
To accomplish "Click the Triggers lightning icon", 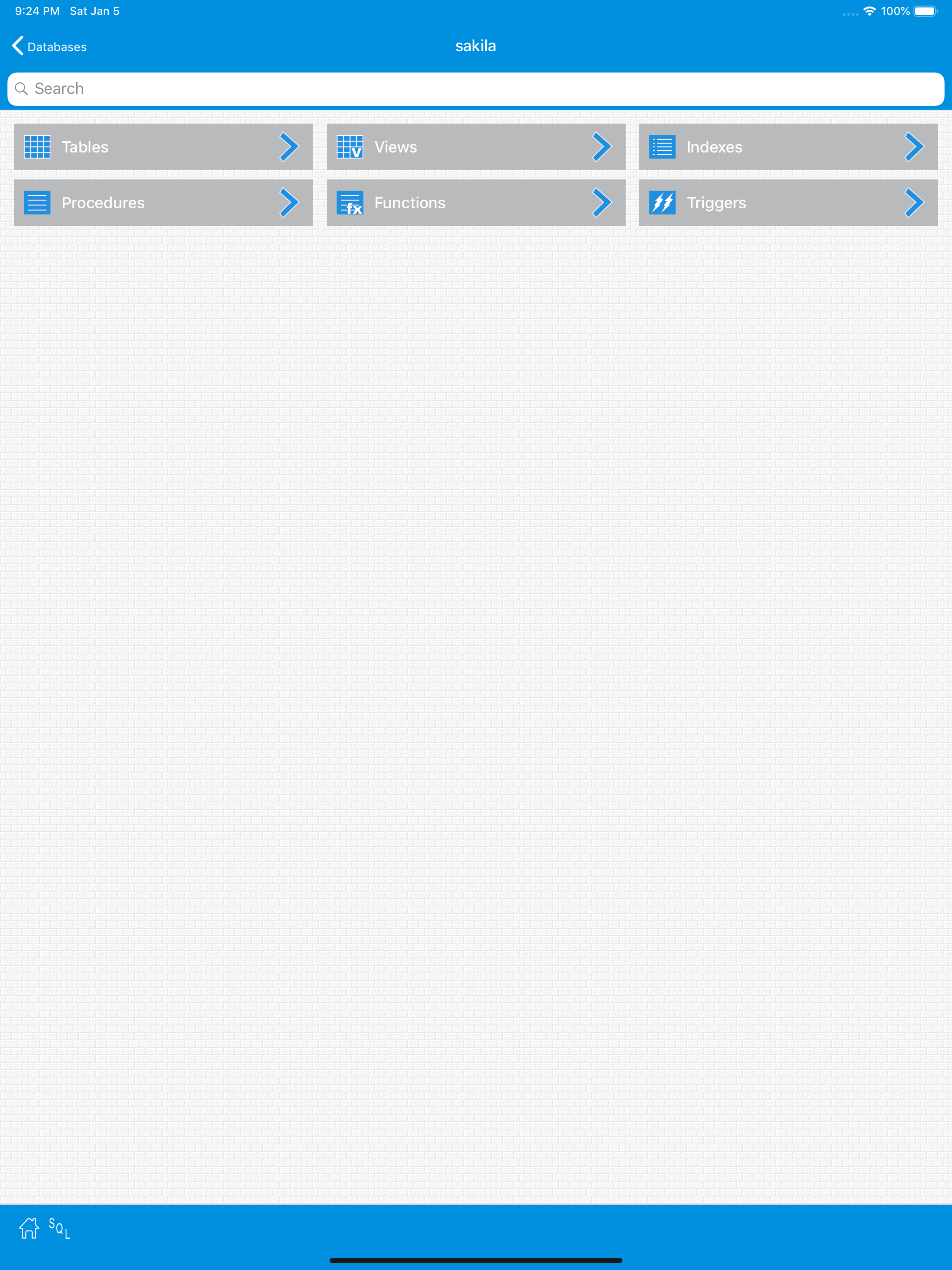I will click(x=663, y=203).
